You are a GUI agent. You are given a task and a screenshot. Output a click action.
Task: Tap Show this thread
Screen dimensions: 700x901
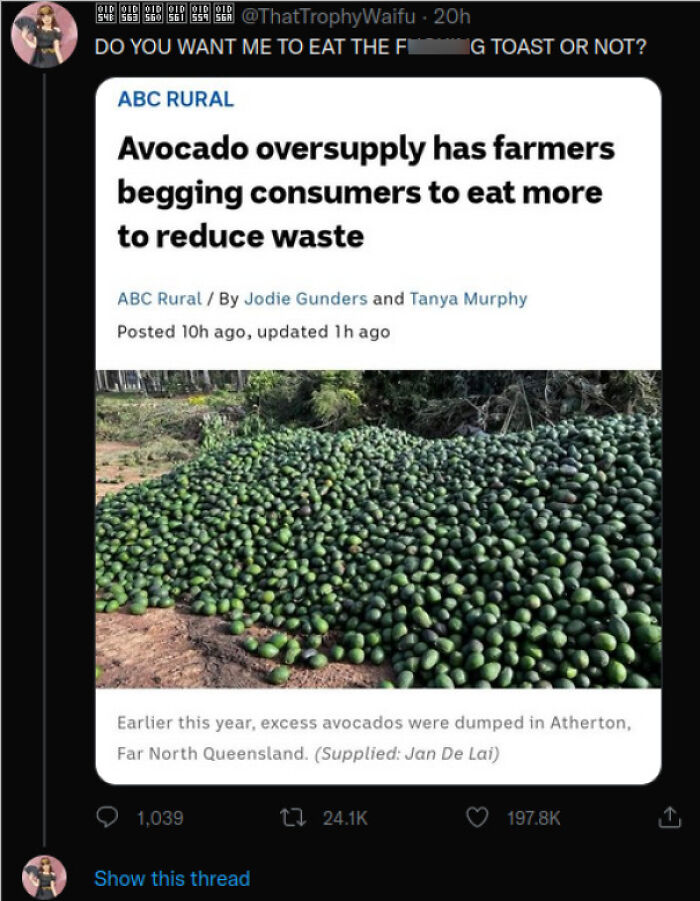pyautogui.click(x=172, y=878)
